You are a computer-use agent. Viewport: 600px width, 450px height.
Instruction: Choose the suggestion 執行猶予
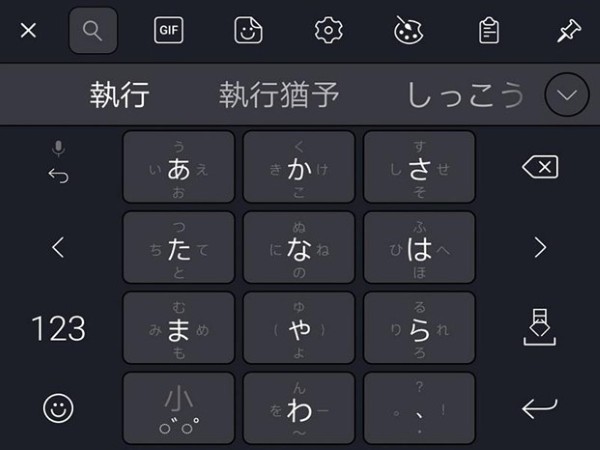tap(279, 95)
